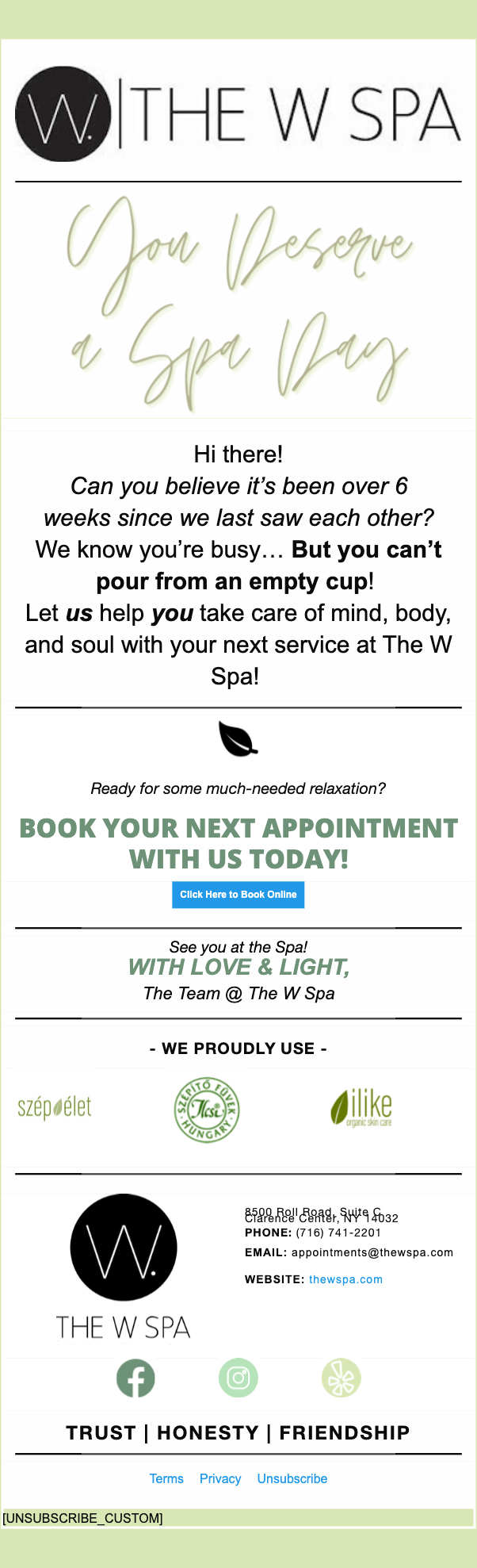View the Privacy link
This screenshot has height=1568, width=477.
(x=220, y=1478)
